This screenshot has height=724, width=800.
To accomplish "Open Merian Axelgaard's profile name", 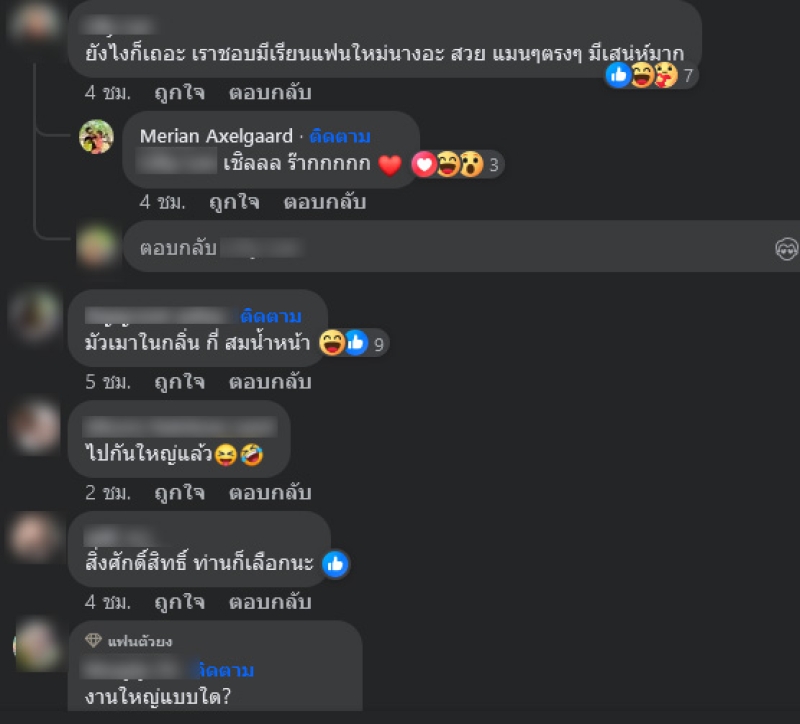I will (x=216, y=136).
